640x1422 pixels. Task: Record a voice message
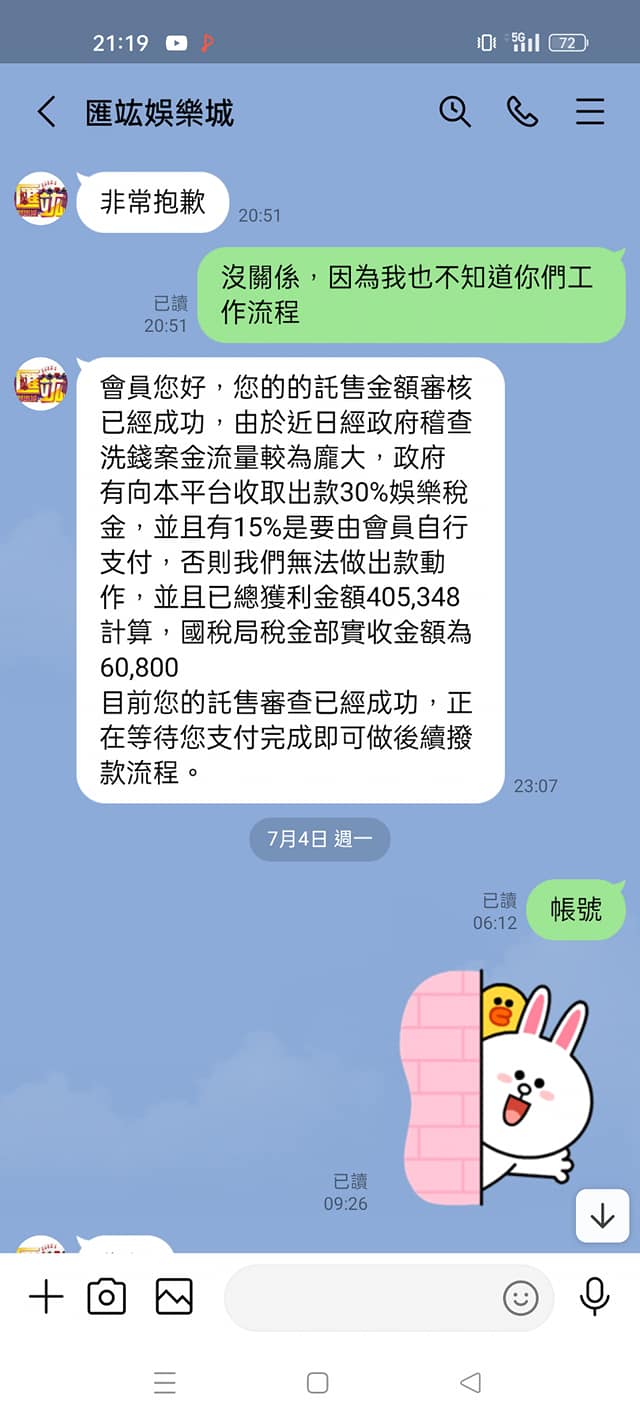point(595,1298)
